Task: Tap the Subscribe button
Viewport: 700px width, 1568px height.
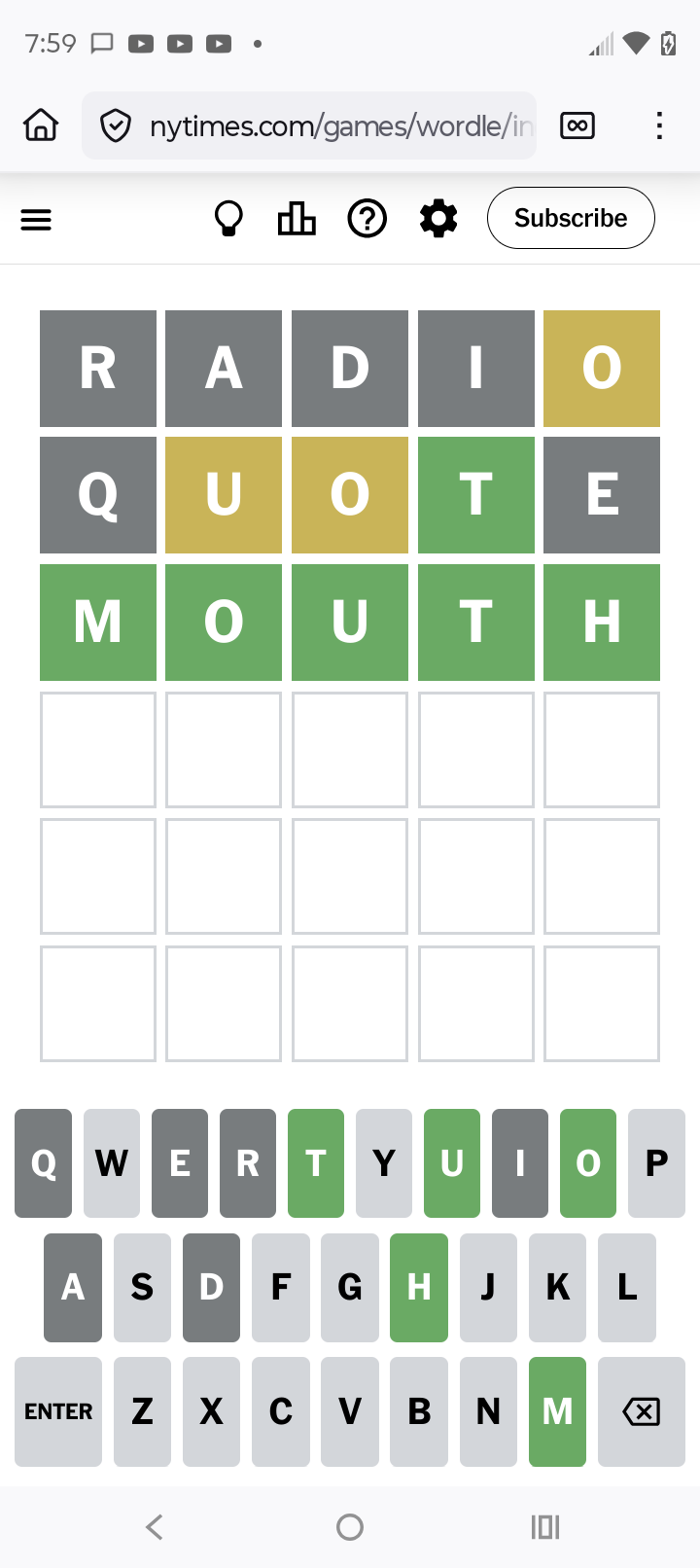Action: (571, 218)
